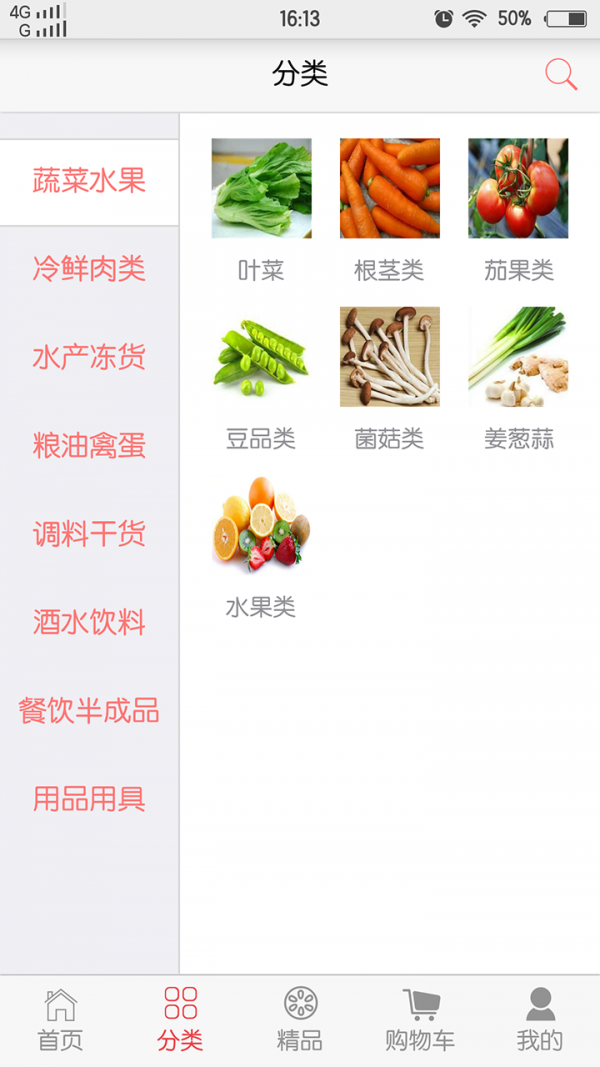
Task: Tap the 蔬菜水果 category
Action: (89, 181)
